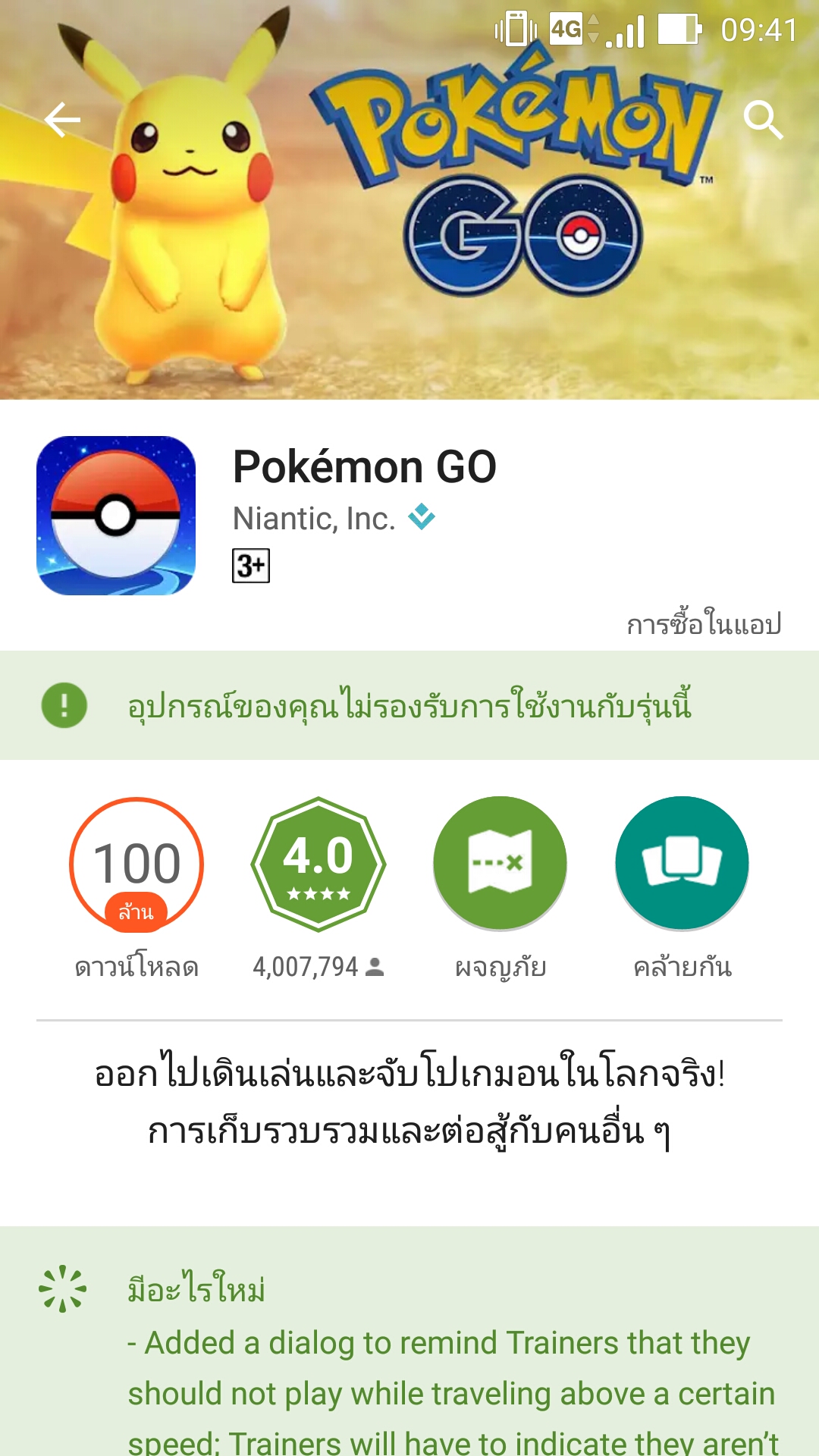Tap the back arrow to return
This screenshot has height=1456, width=819.
[x=63, y=119]
